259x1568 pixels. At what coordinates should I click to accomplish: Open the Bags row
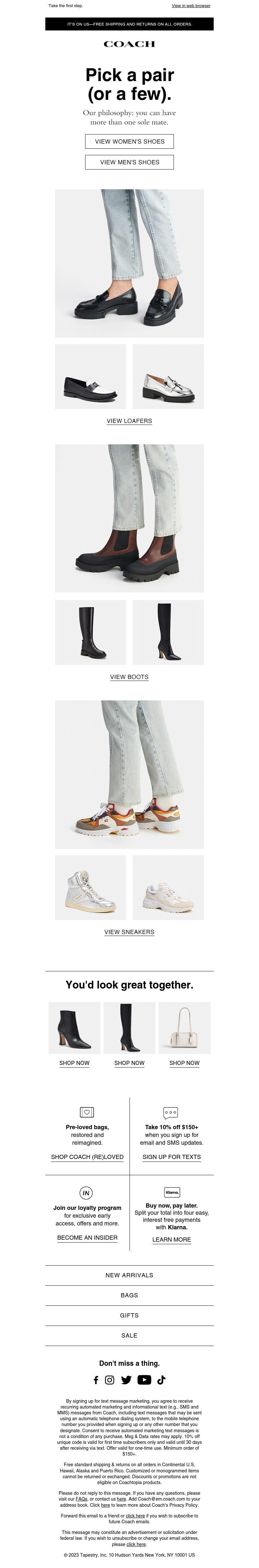click(x=129, y=1295)
